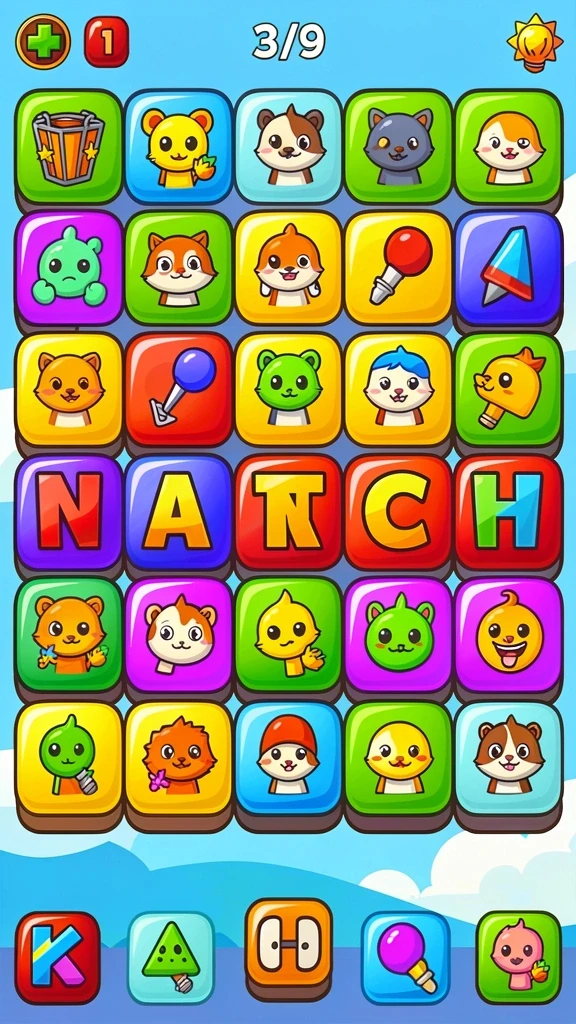The height and width of the screenshot is (1024, 576).
Task: Use the lightbulb hint
Action: pos(534,42)
